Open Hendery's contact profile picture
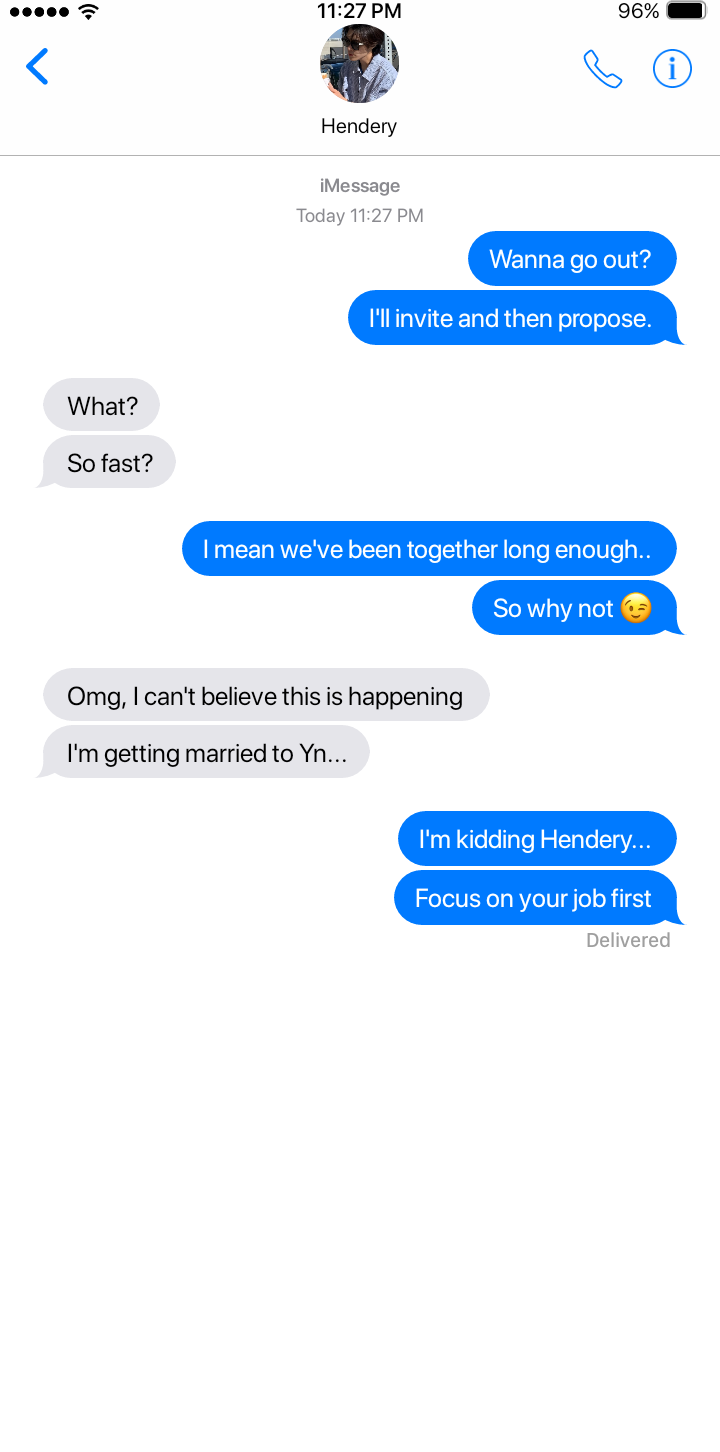The width and height of the screenshot is (720, 1452). 359,64
